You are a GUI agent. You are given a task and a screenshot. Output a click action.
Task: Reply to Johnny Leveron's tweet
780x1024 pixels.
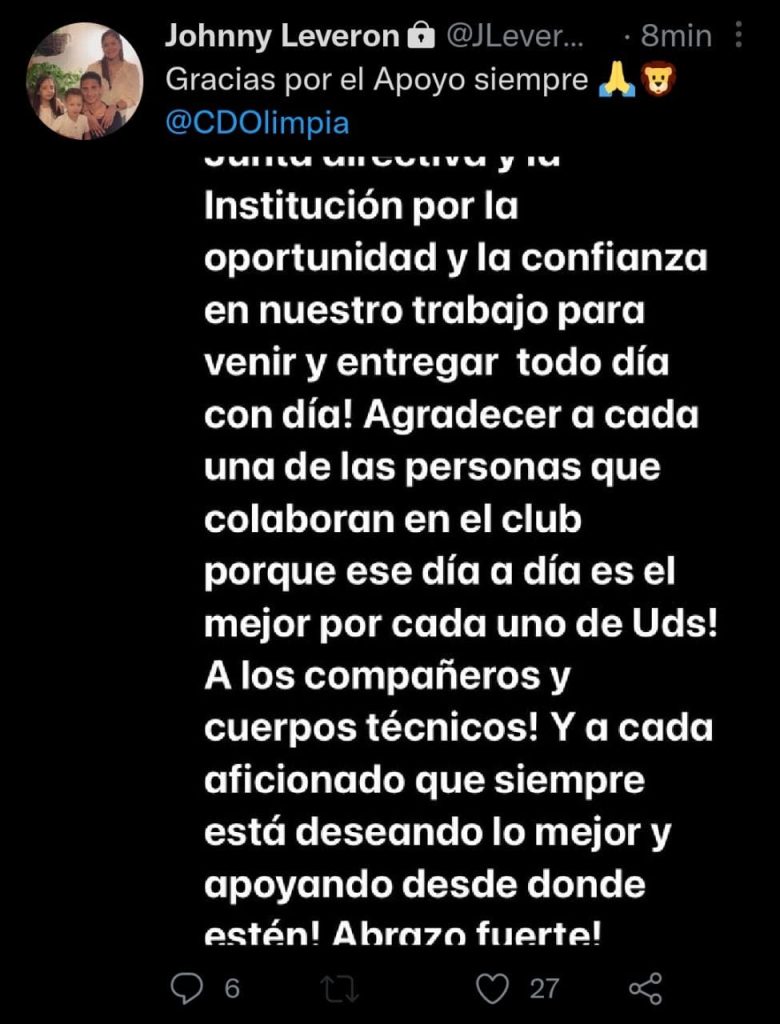pyautogui.click(x=188, y=989)
